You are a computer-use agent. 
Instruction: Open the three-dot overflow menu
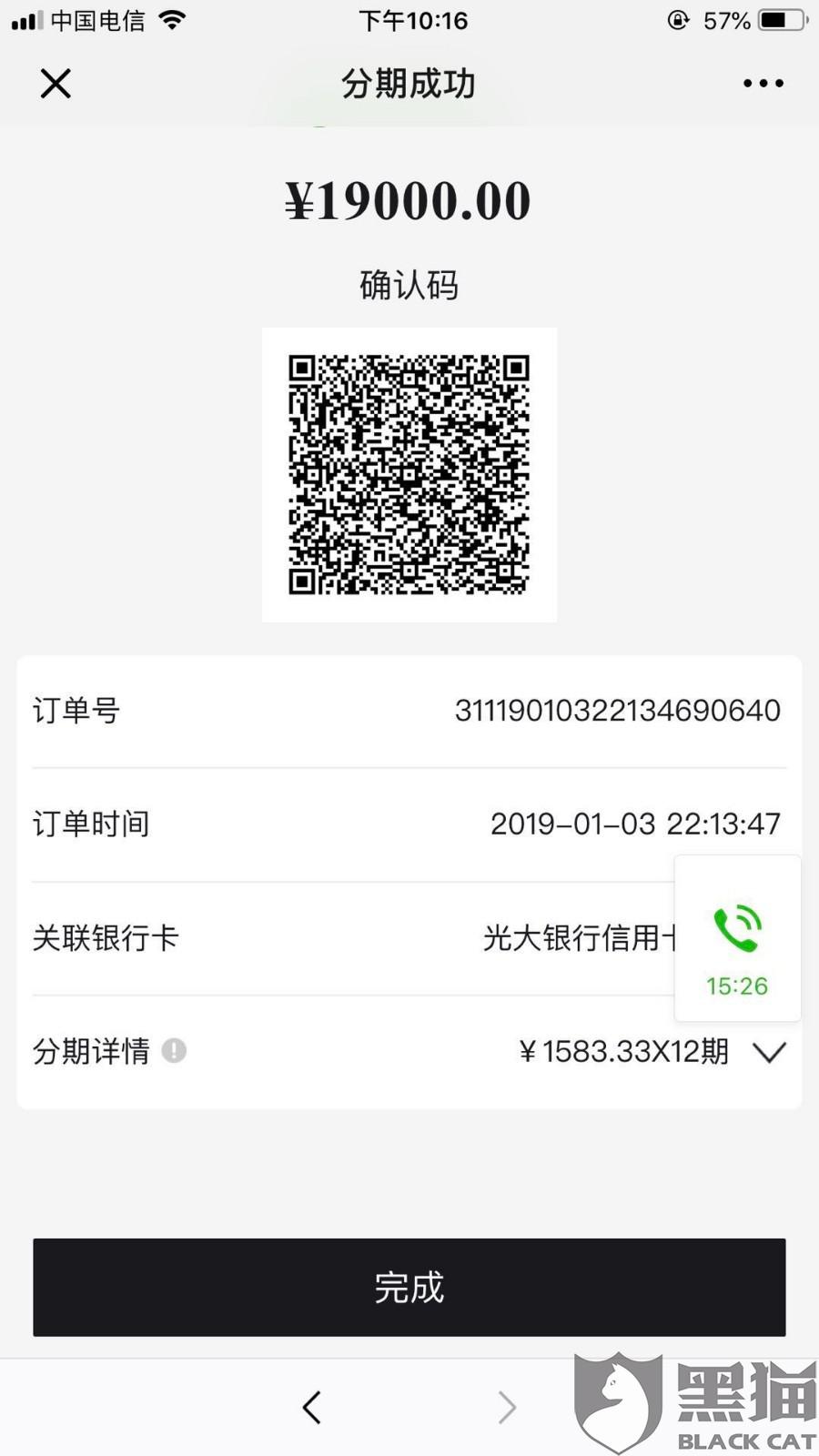pyautogui.click(x=763, y=84)
